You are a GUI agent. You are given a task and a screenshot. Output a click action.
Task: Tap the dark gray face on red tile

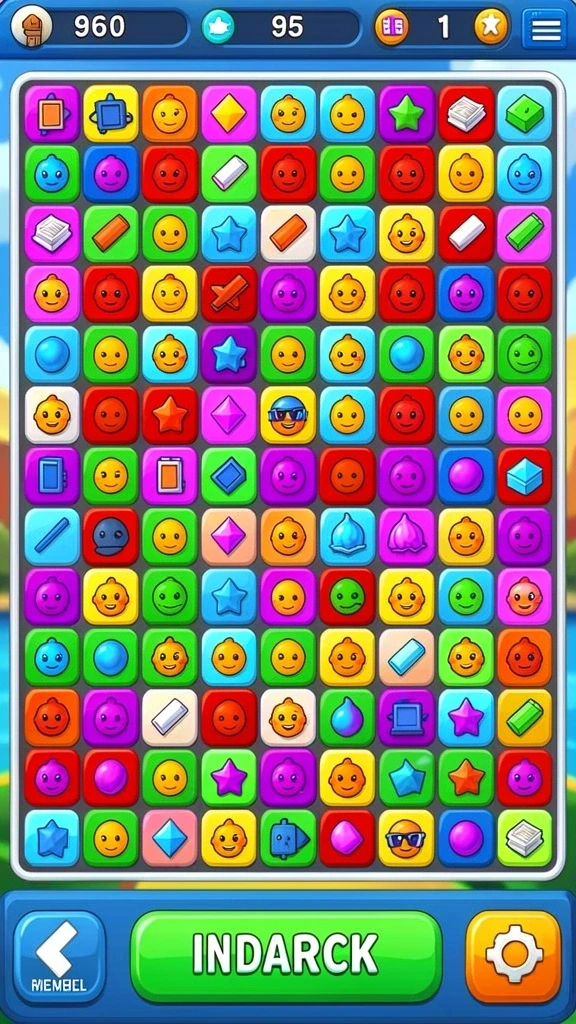point(110,536)
